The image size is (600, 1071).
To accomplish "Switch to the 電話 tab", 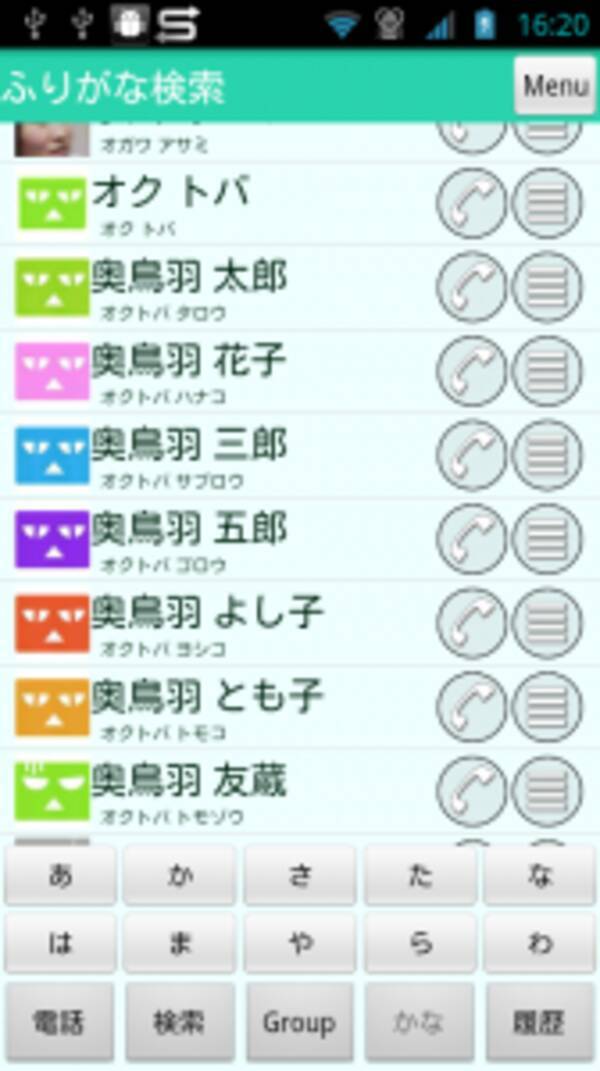I will pyautogui.click(x=60, y=1022).
